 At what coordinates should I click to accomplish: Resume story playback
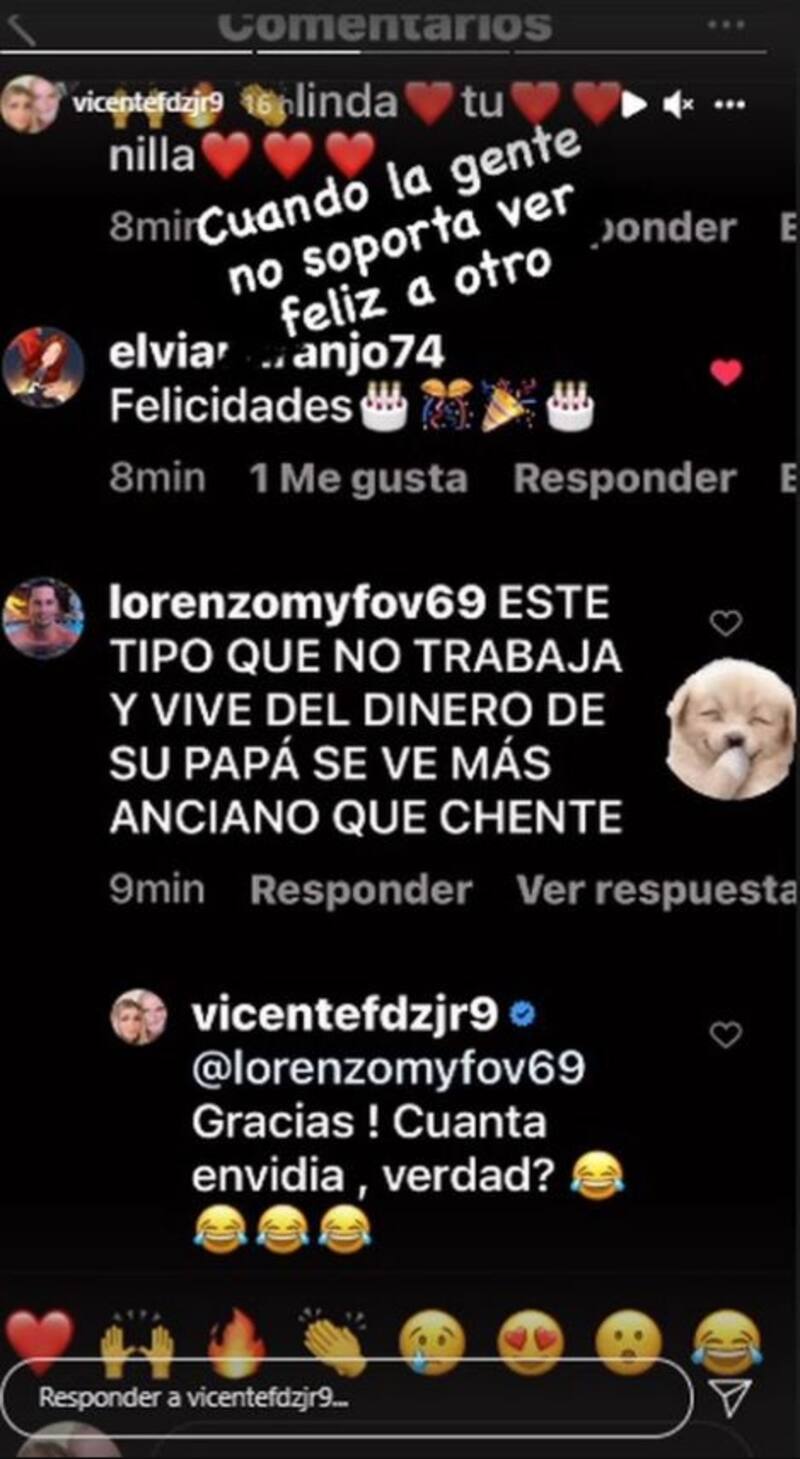(632, 104)
